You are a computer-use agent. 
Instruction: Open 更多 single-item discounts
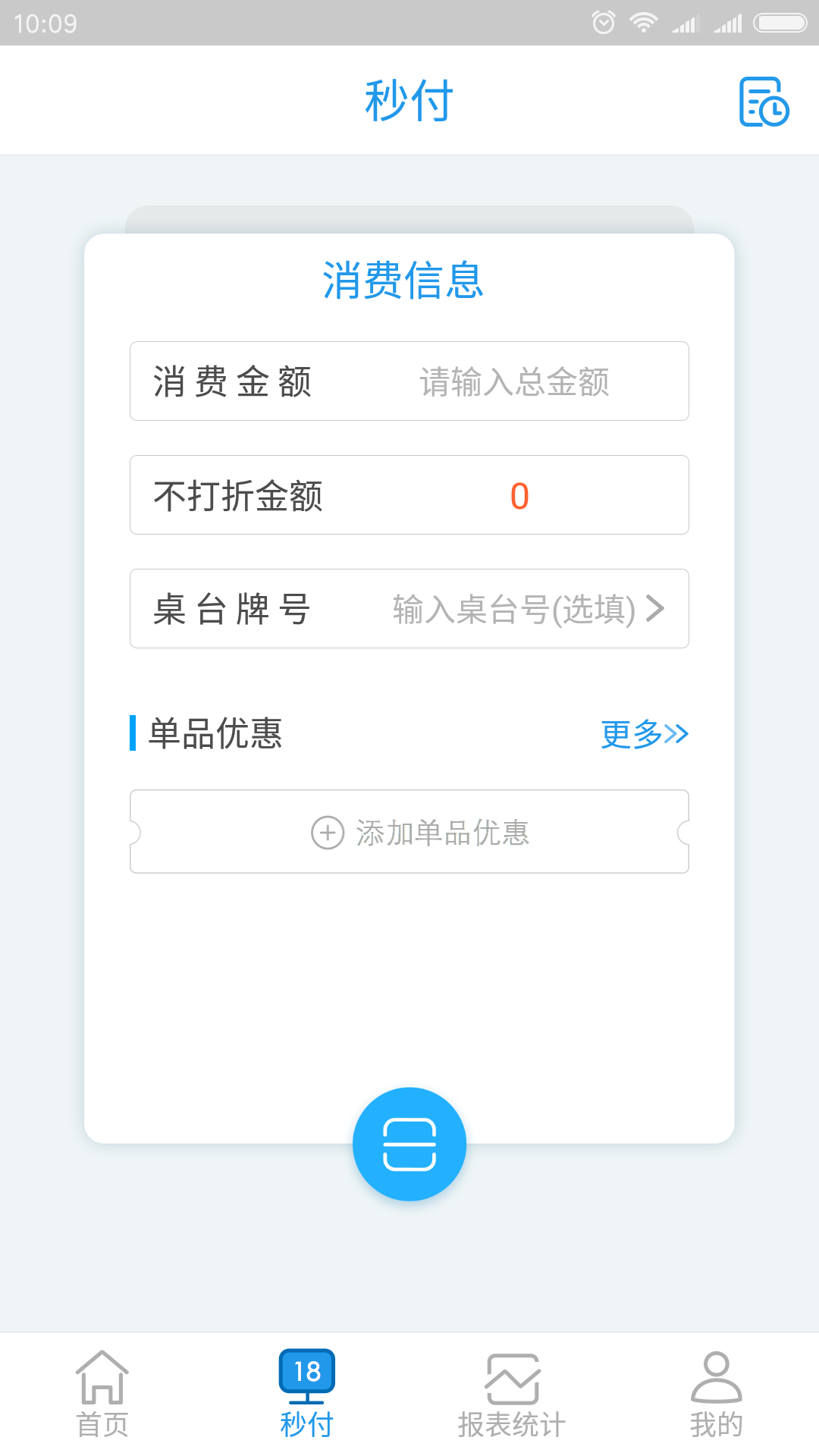coord(645,733)
